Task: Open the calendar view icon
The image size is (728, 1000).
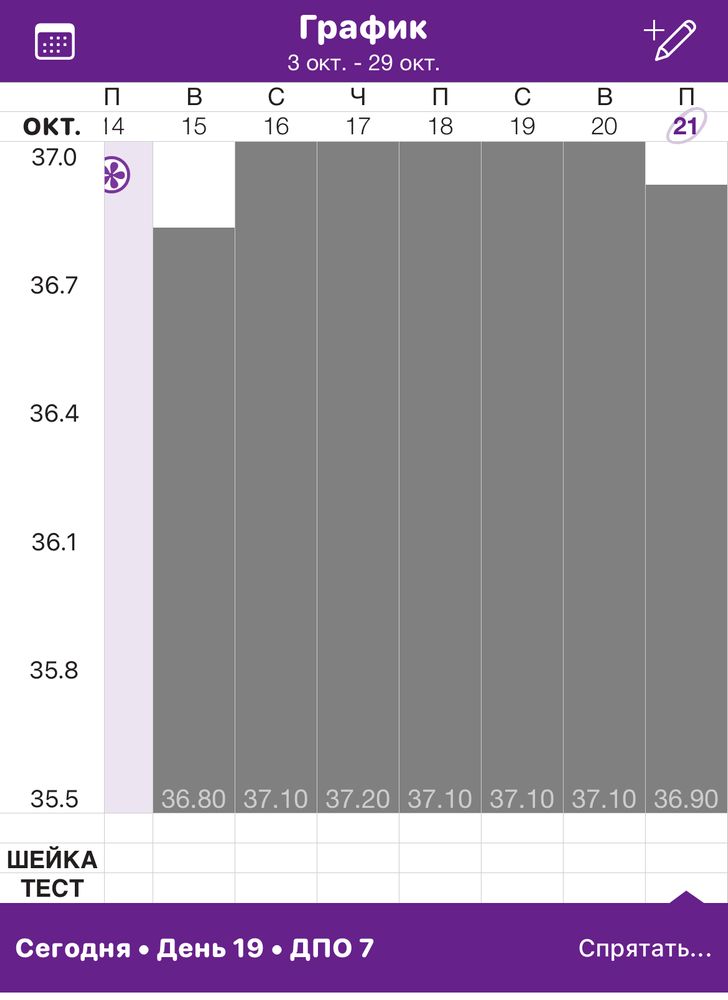Action: [55, 42]
